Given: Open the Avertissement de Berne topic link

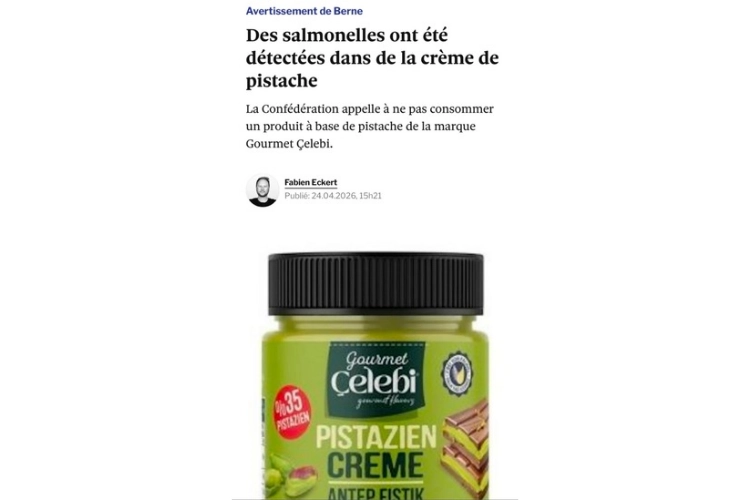Looking at the screenshot, I should (x=304, y=11).
